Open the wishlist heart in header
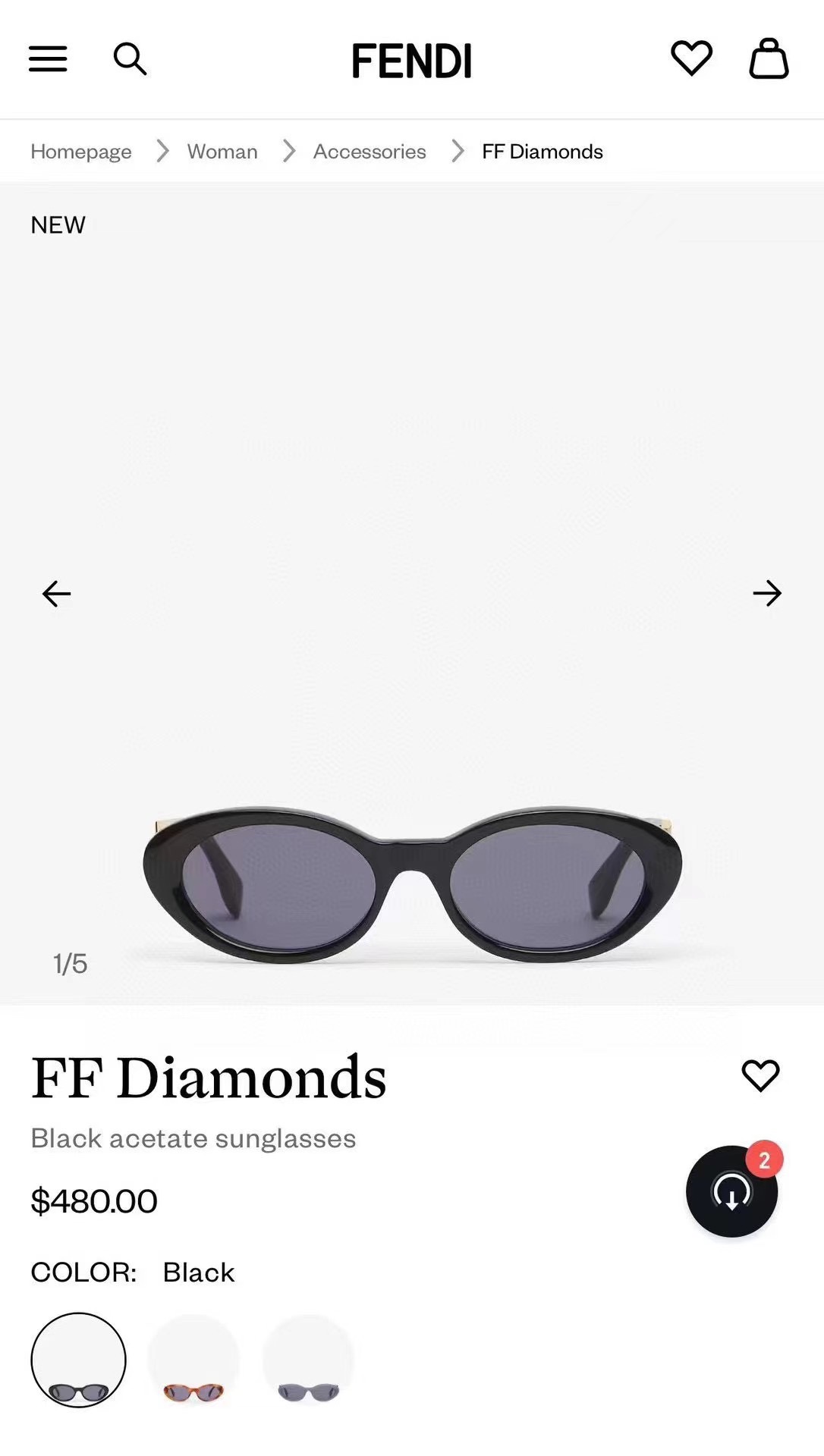 691,58
